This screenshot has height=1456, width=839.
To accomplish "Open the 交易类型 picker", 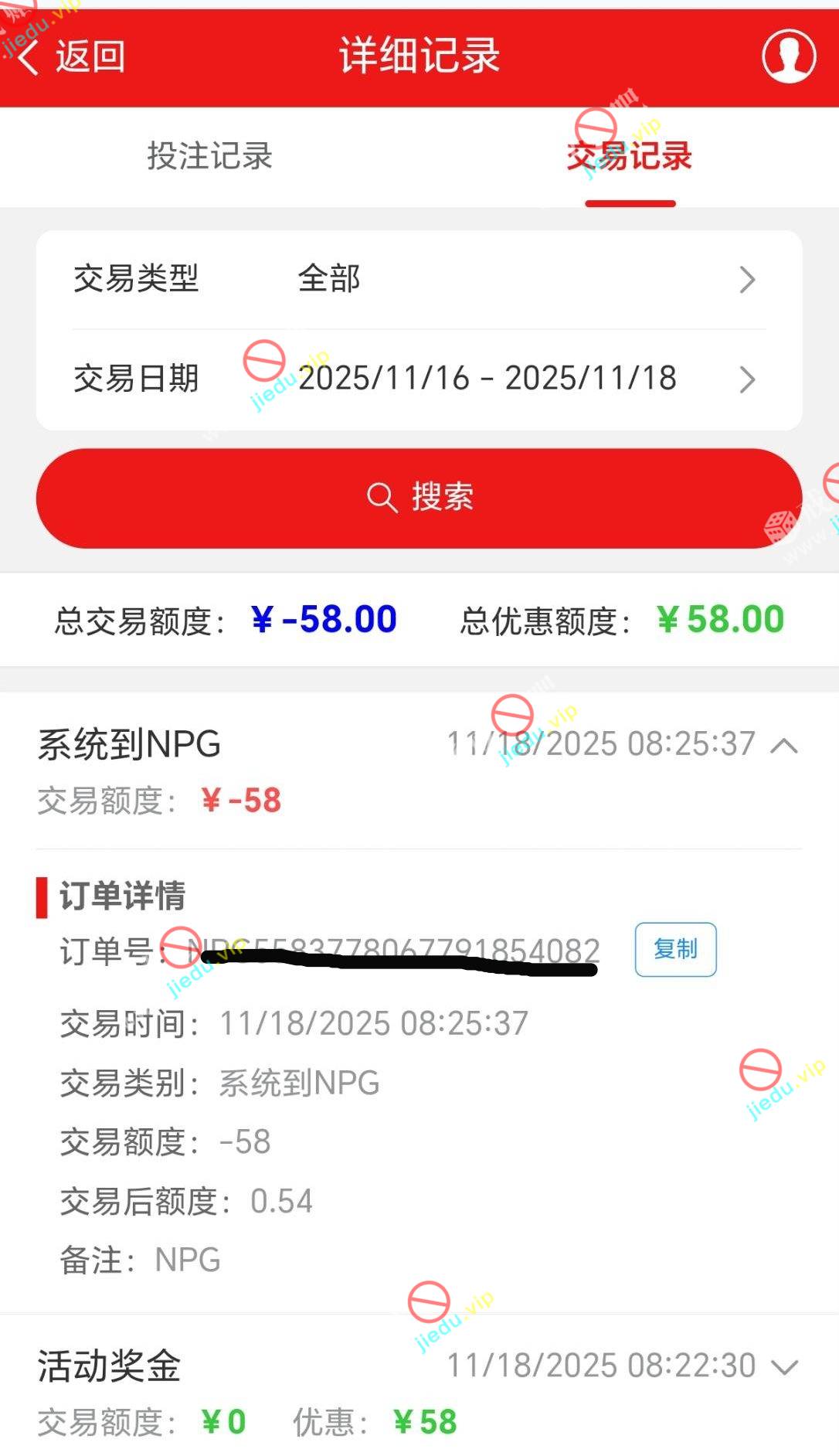I will pos(419,280).
